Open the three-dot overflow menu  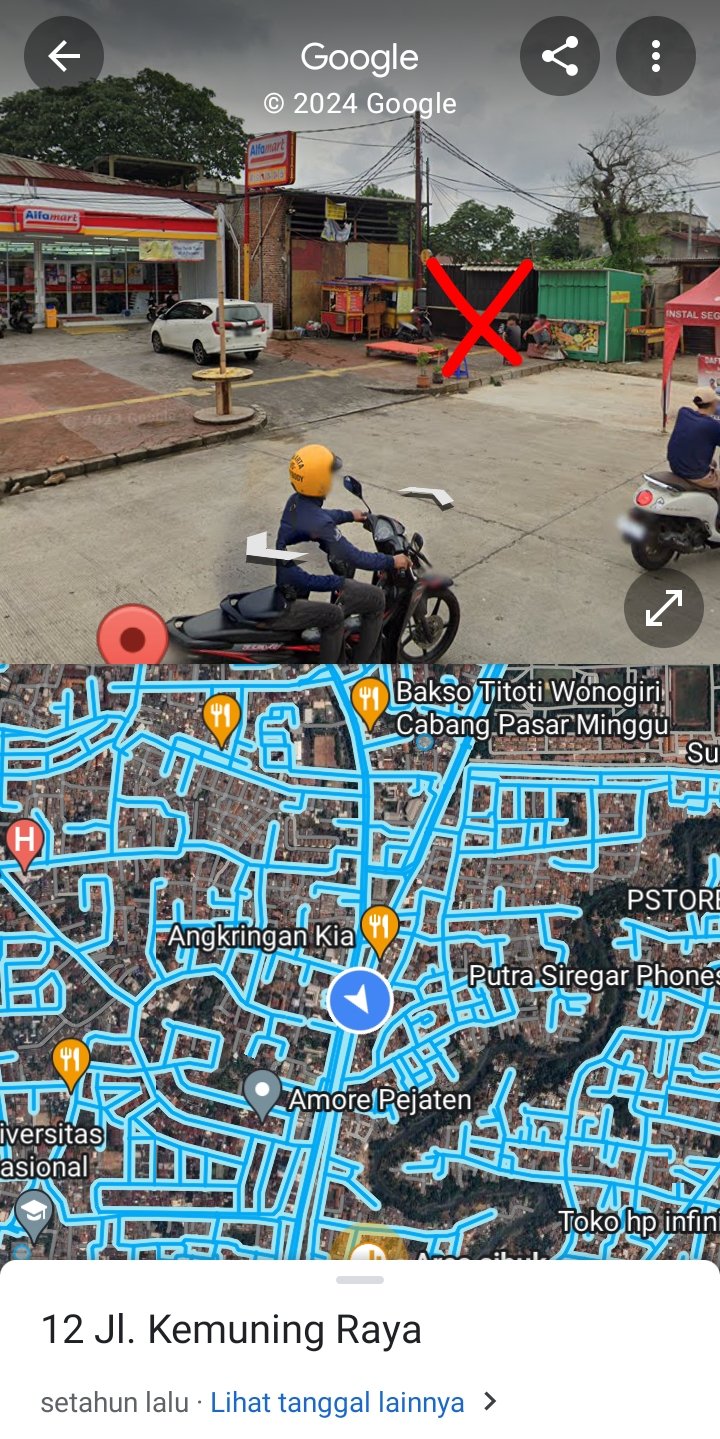[x=656, y=57]
